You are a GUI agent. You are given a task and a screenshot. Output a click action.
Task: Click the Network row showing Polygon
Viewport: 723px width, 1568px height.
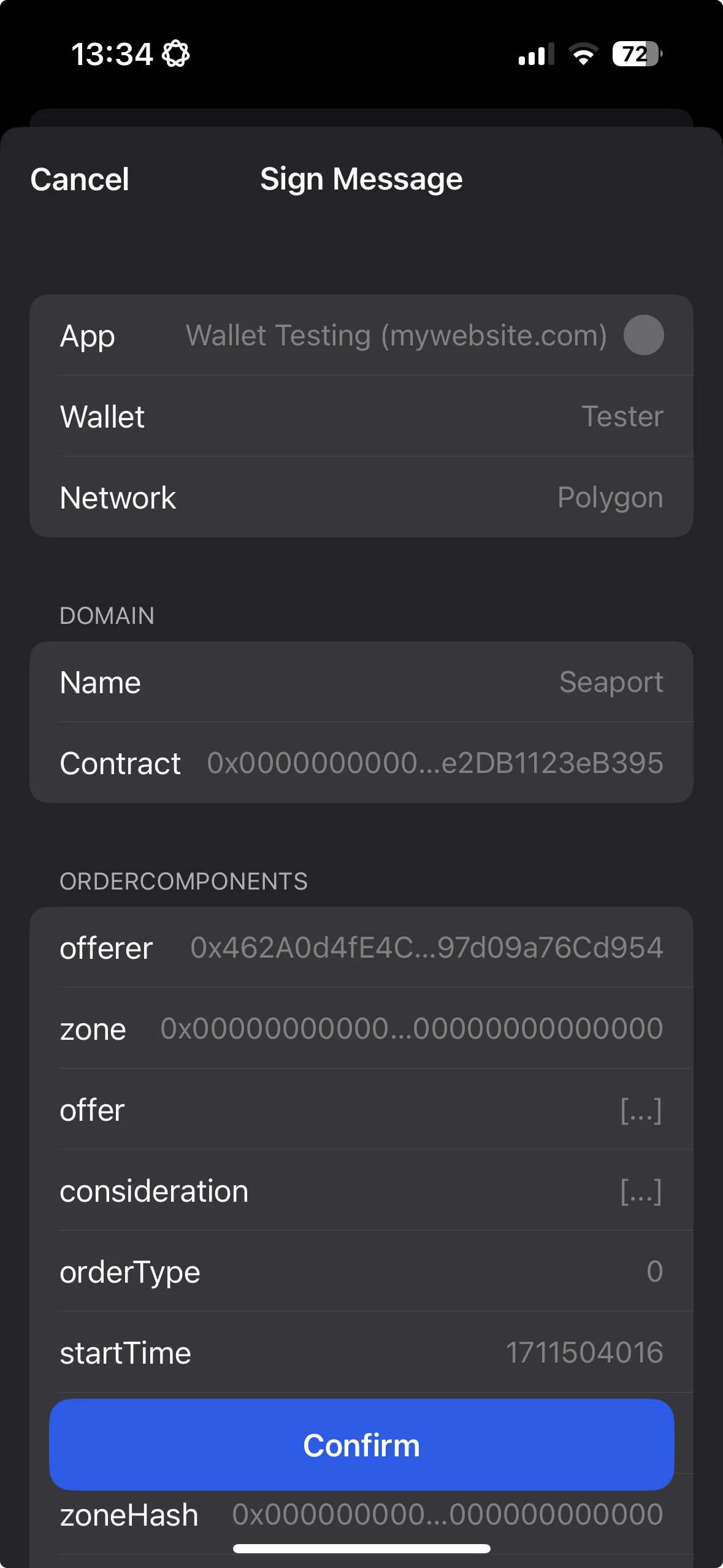pyautogui.click(x=361, y=497)
